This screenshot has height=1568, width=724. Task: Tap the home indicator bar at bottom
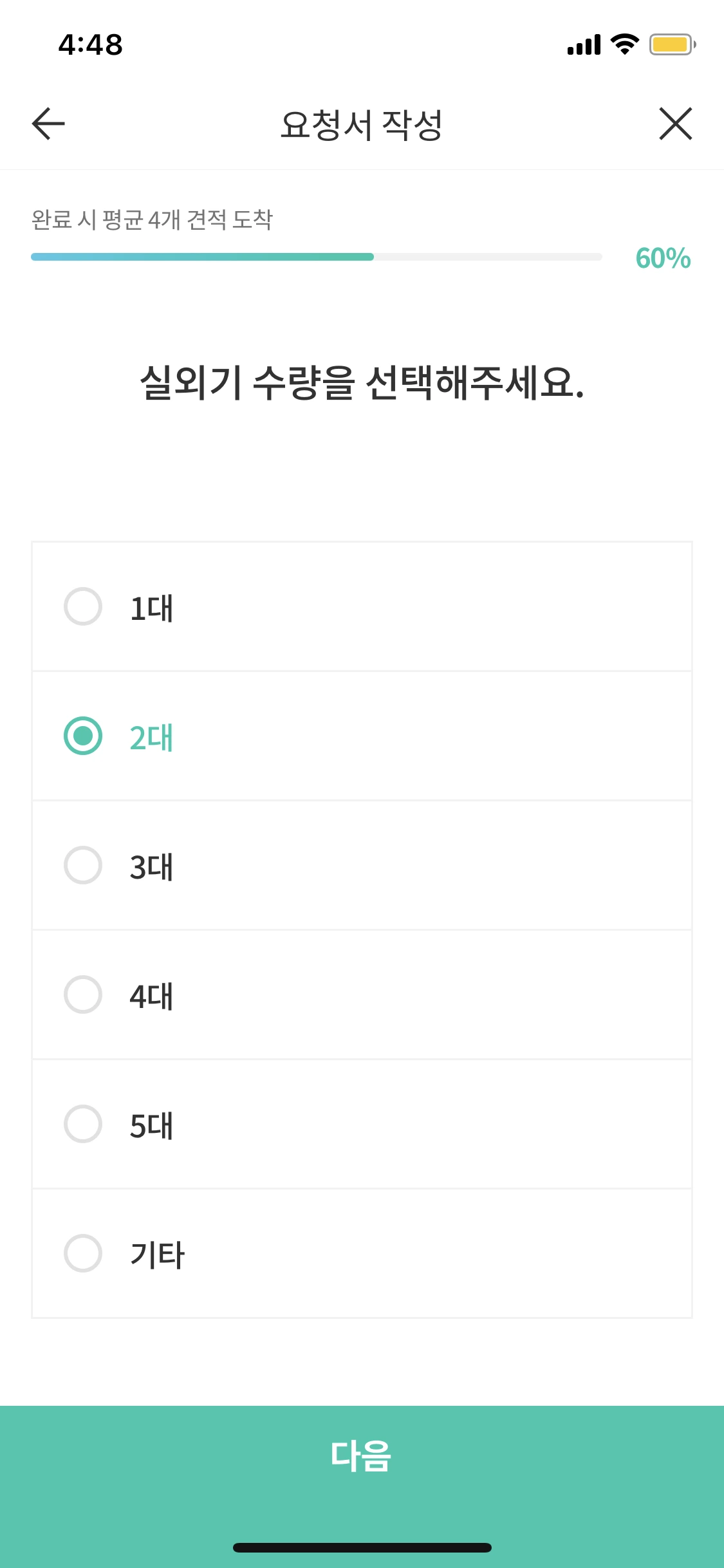pyautogui.click(x=362, y=1547)
